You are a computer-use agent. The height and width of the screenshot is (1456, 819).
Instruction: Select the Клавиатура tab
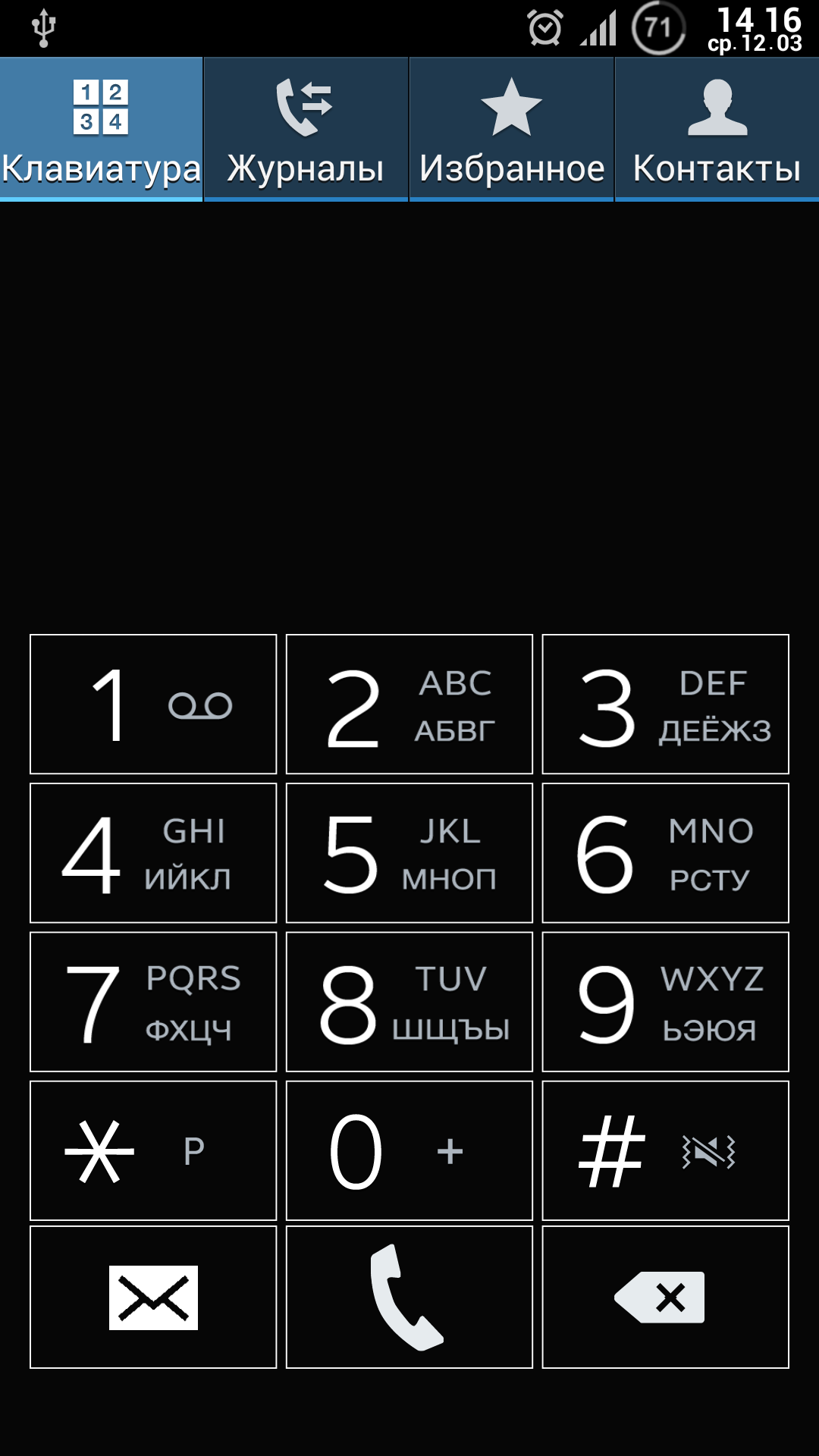click(102, 129)
